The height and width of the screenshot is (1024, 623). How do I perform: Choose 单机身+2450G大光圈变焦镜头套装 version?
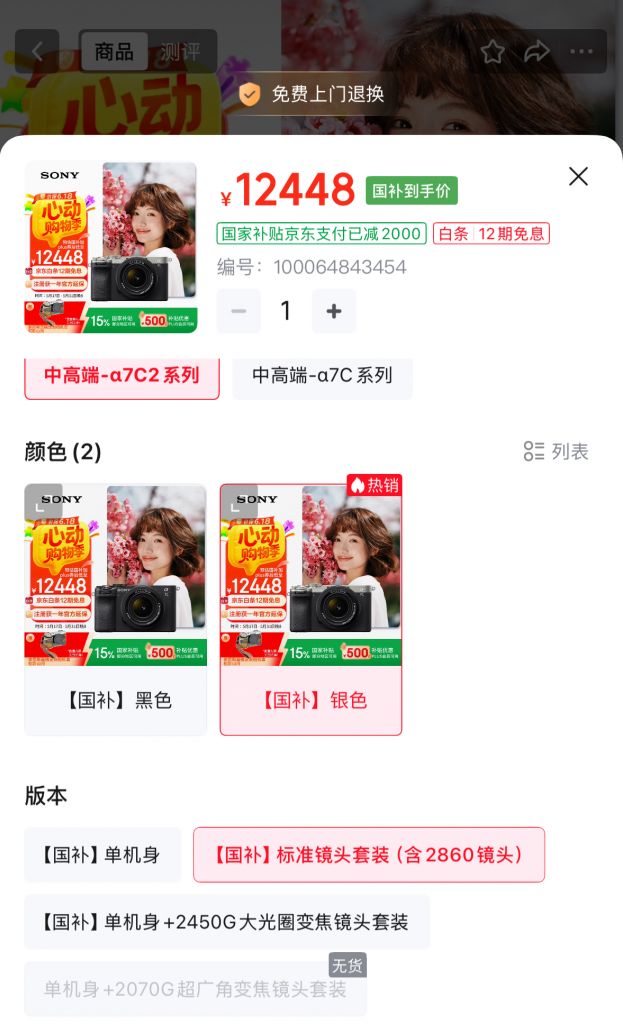(226, 922)
